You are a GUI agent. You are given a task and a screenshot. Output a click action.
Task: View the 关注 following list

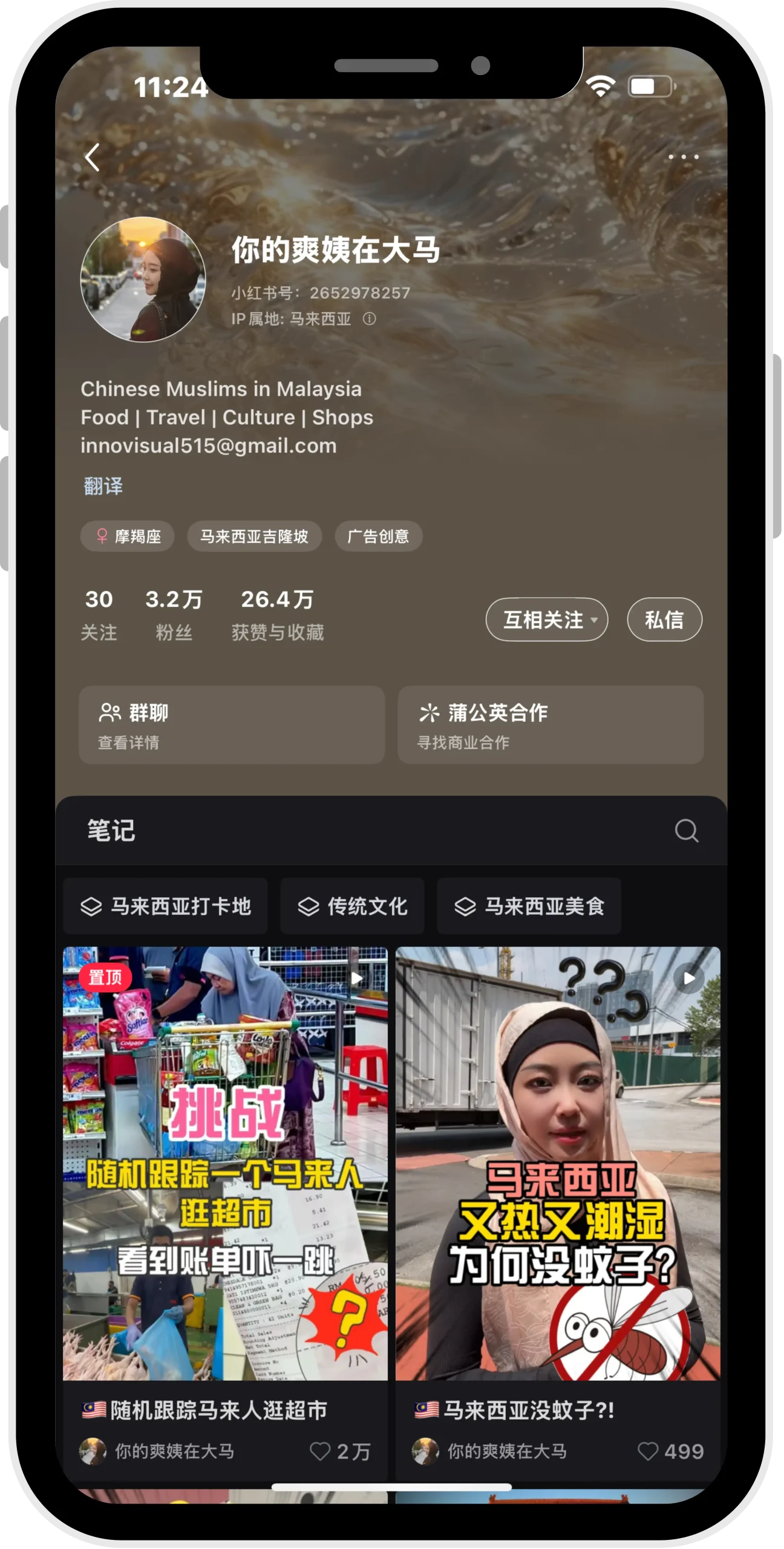tap(99, 615)
